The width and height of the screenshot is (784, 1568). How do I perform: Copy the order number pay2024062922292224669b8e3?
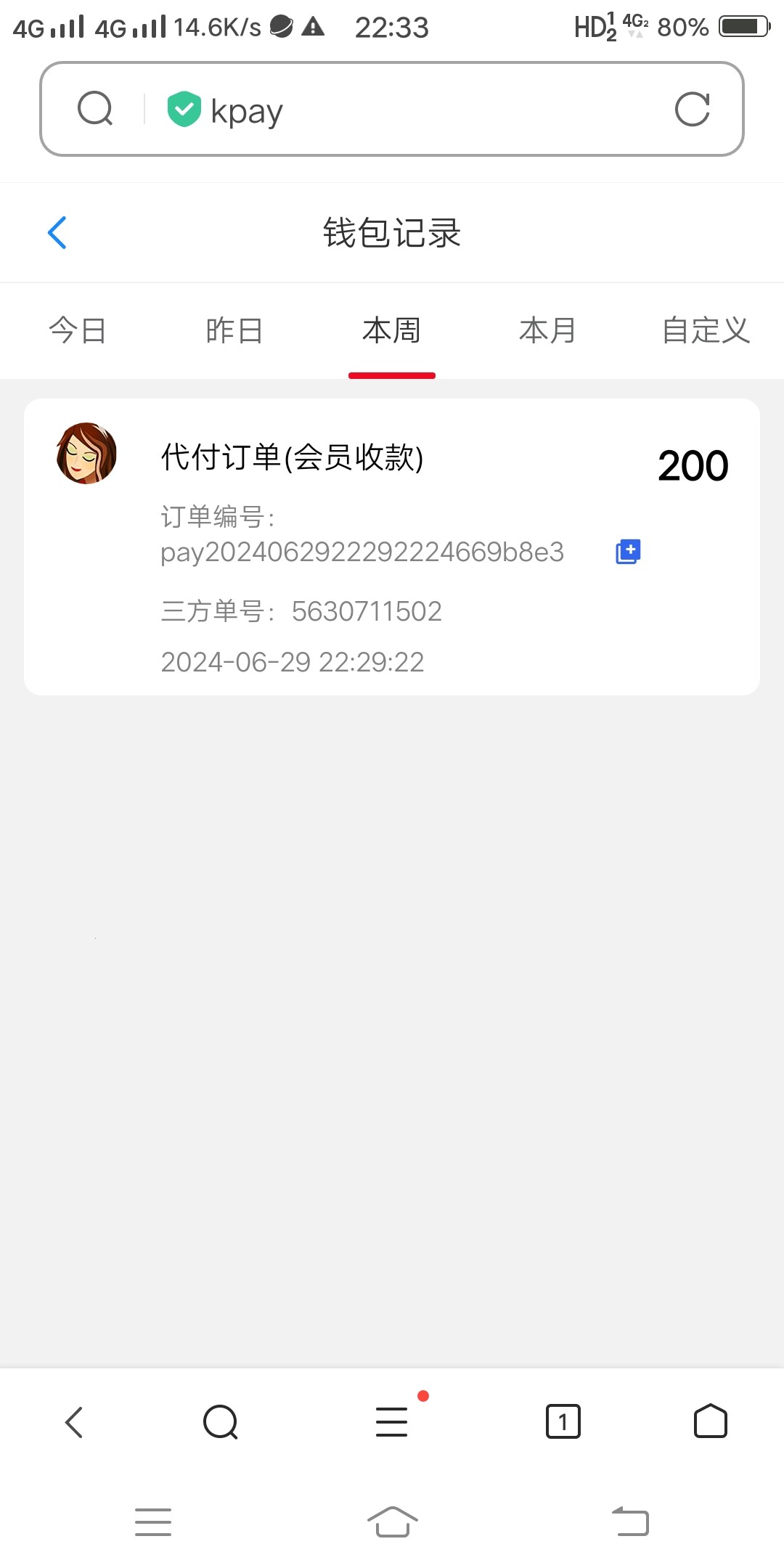[629, 552]
